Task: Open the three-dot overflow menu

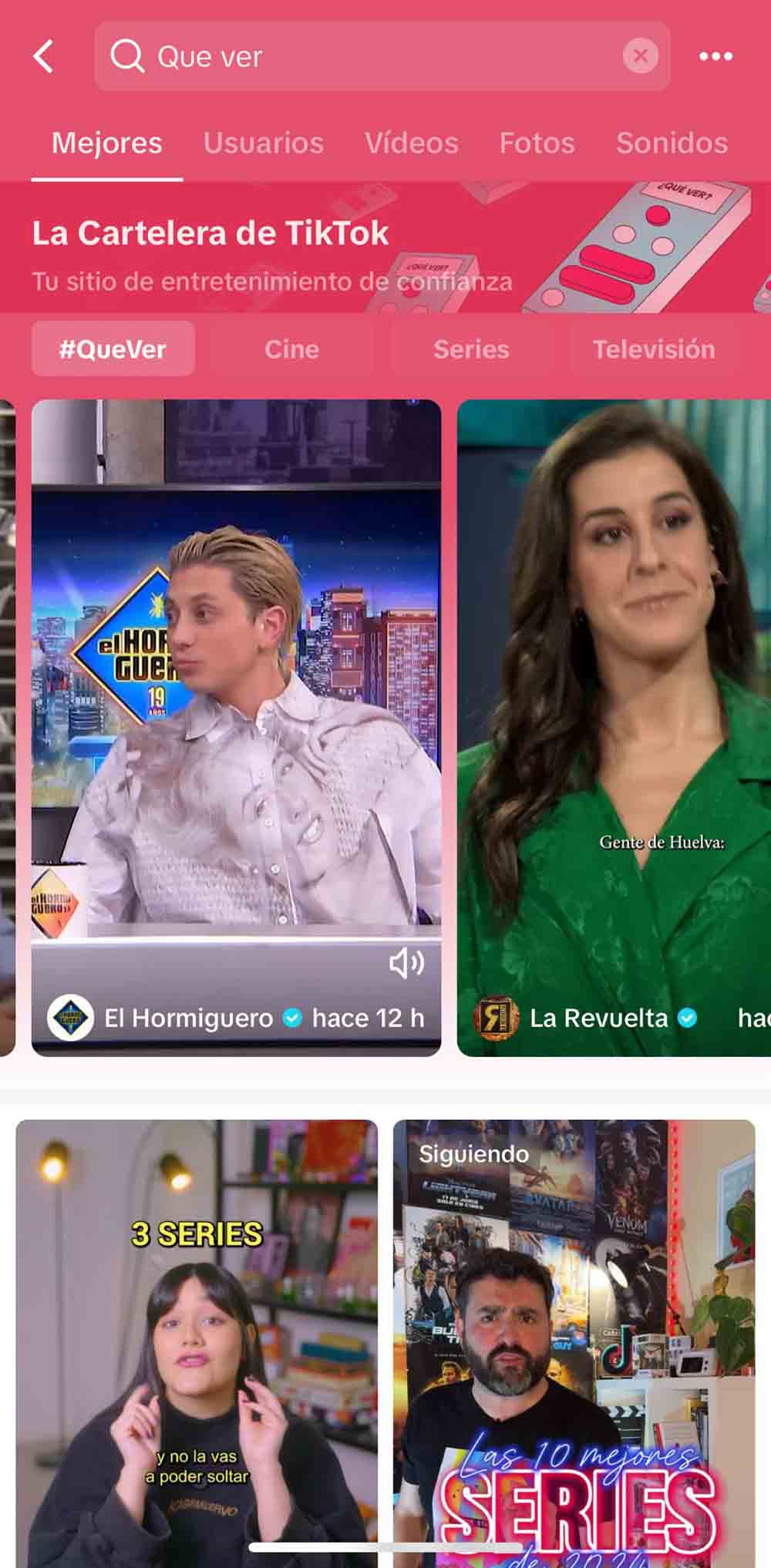Action: point(715,56)
